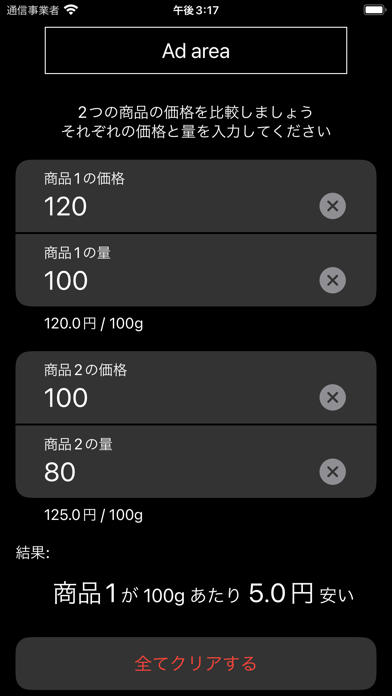Clear the 商品2の価格 value
This screenshot has height=696, width=392.
pyautogui.click(x=333, y=397)
